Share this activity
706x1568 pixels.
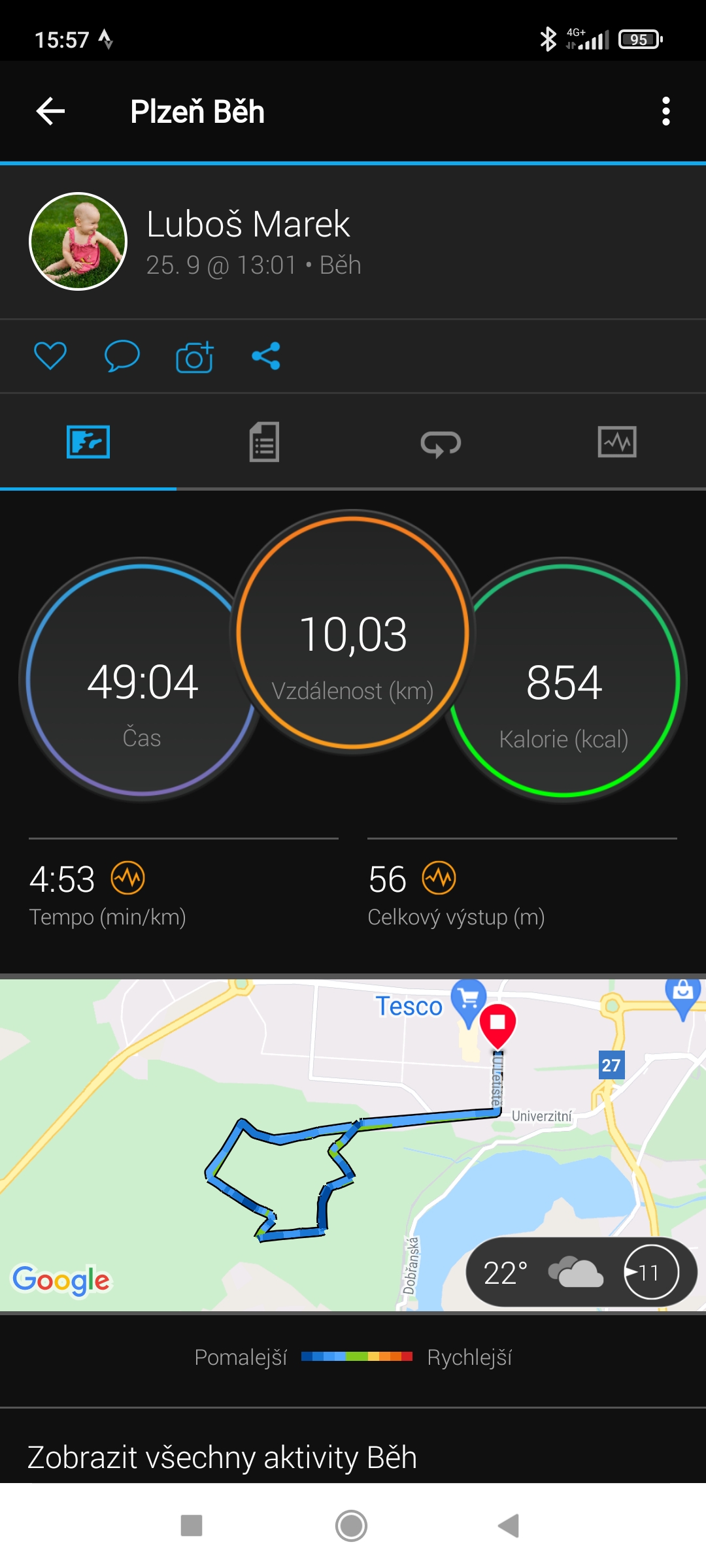[x=266, y=356]
